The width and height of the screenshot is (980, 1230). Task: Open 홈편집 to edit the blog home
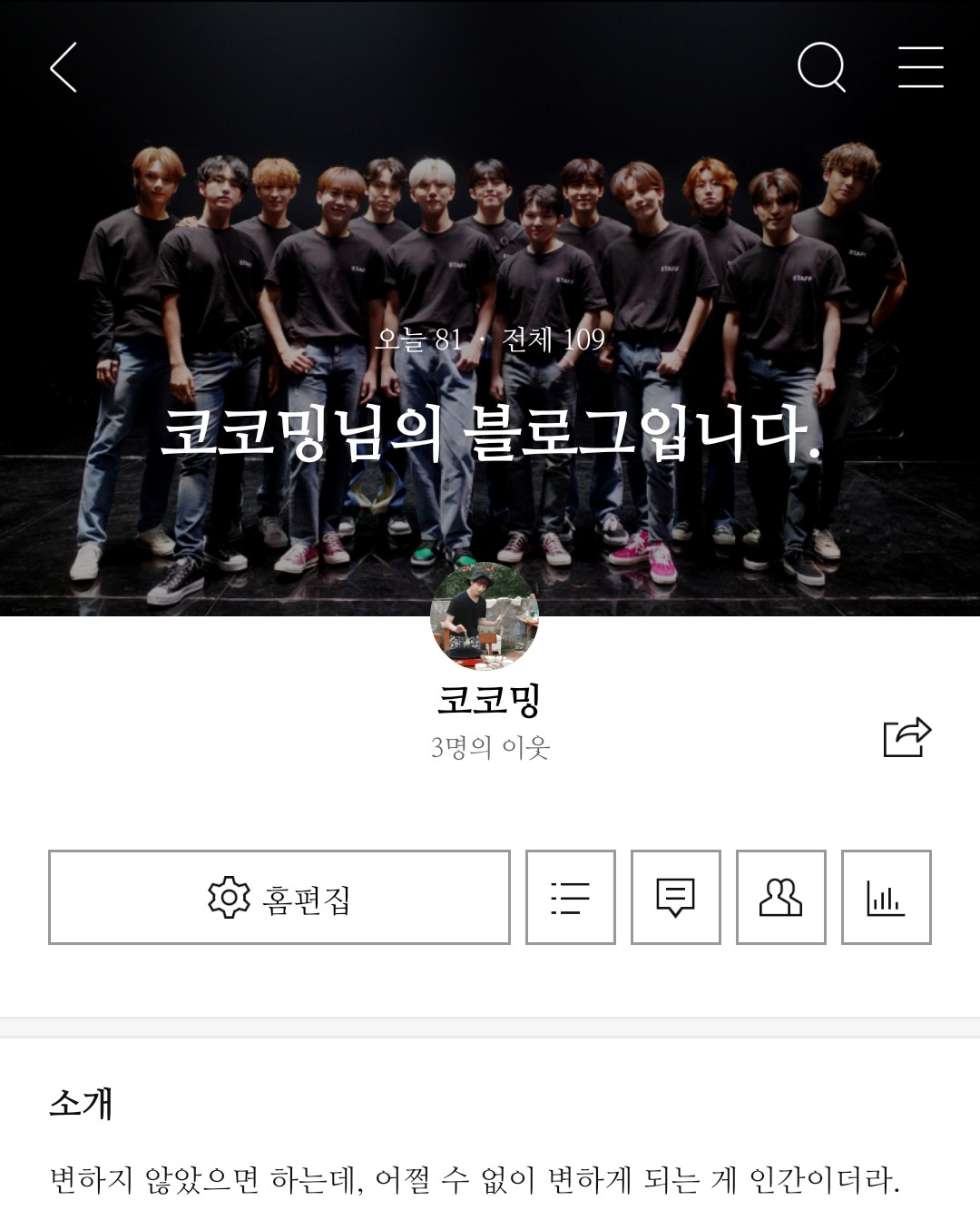pos(279,898)
